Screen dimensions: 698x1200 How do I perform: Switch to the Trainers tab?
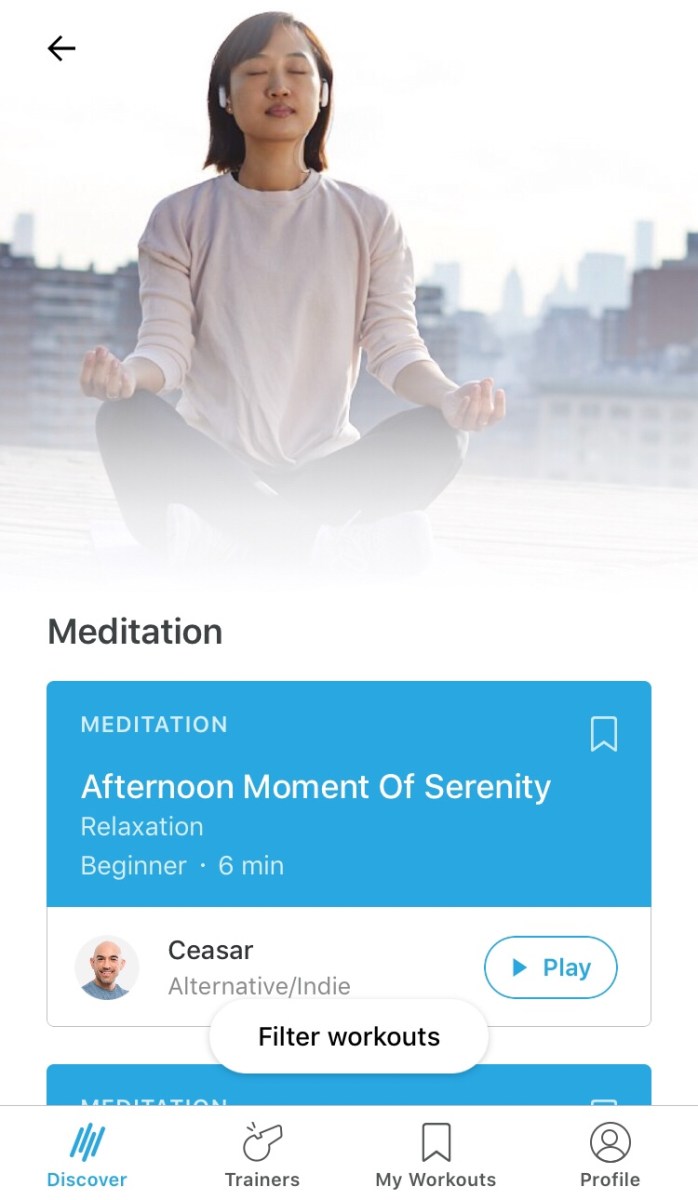(262, 1155)
